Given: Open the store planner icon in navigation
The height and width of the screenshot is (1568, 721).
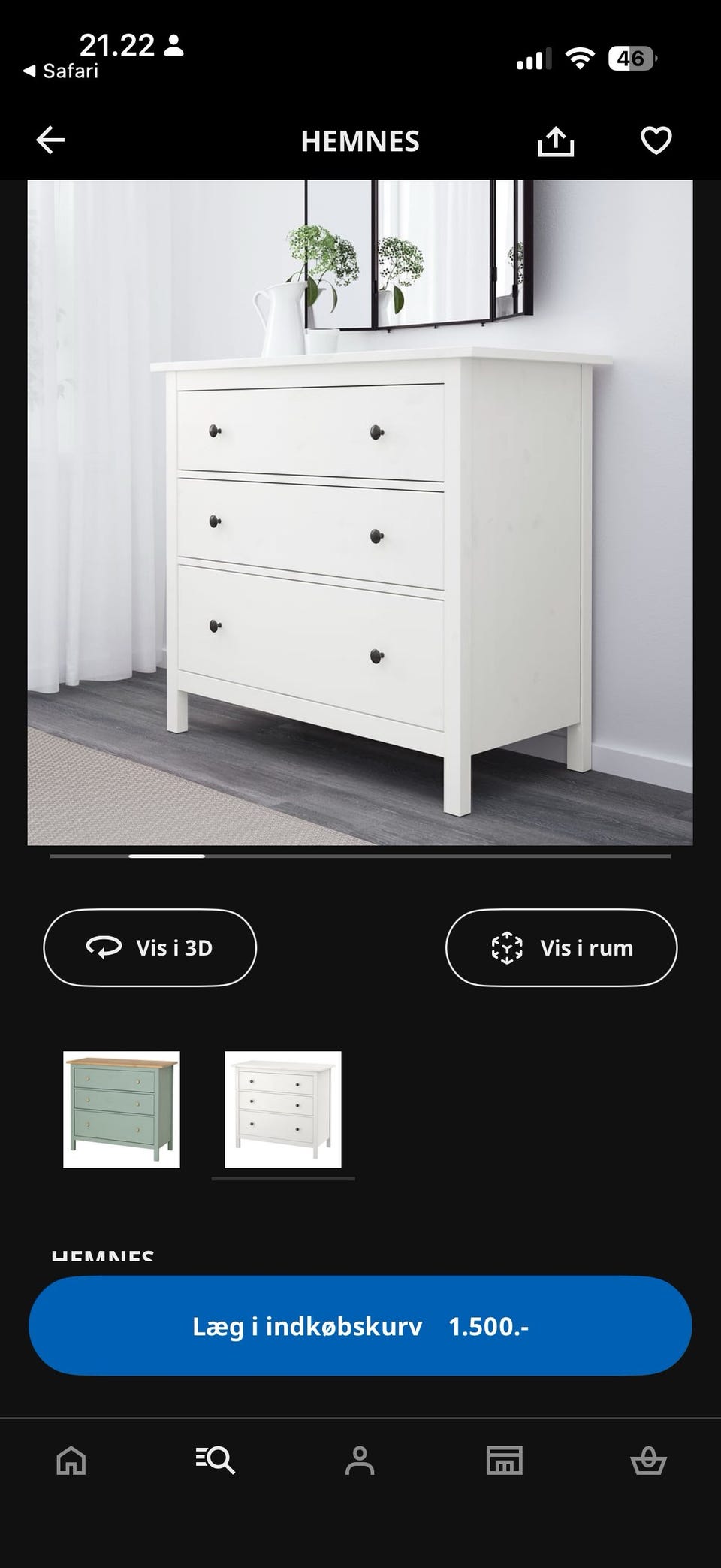Looking at the screenshot, I should pos(505,1461).
